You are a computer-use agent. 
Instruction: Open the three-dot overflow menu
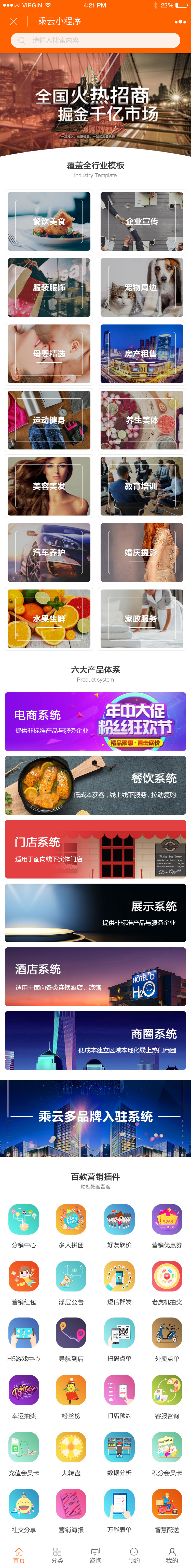click(x=180, y=21)
